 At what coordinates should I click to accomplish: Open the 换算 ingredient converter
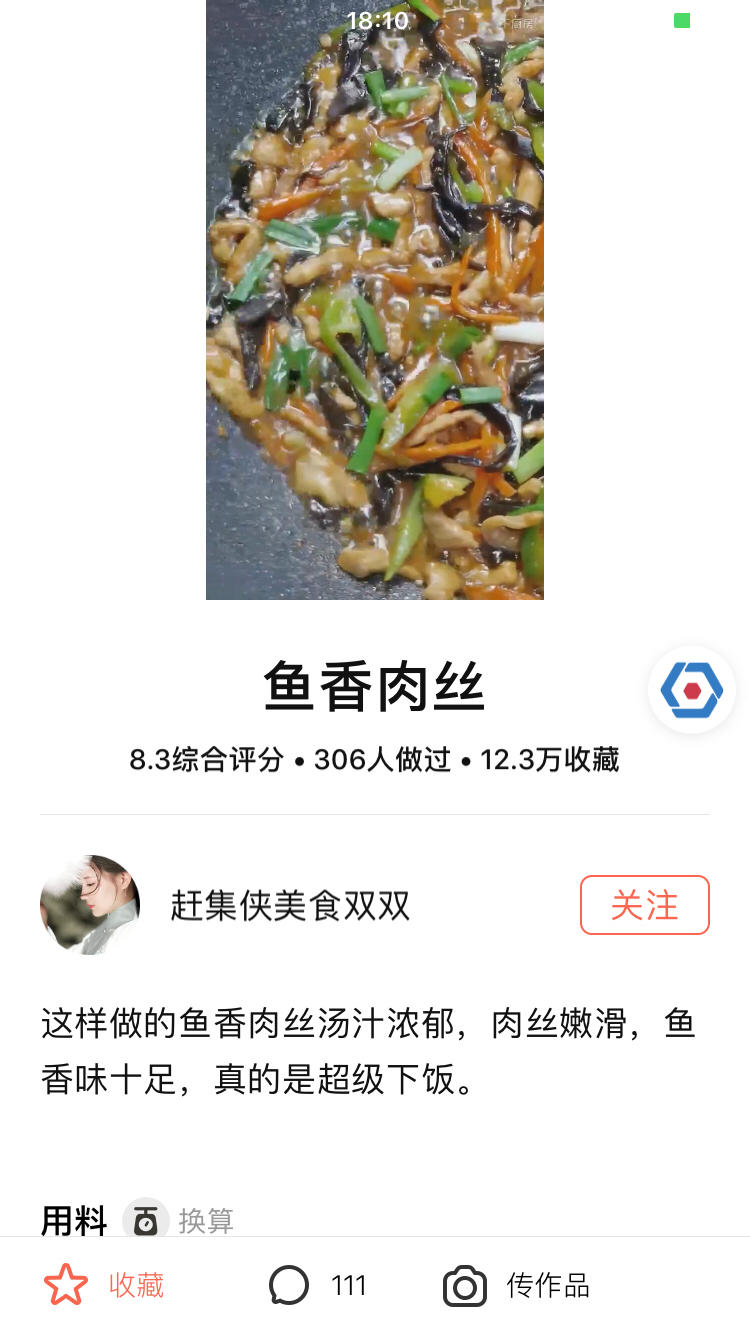coord(180,1220)
